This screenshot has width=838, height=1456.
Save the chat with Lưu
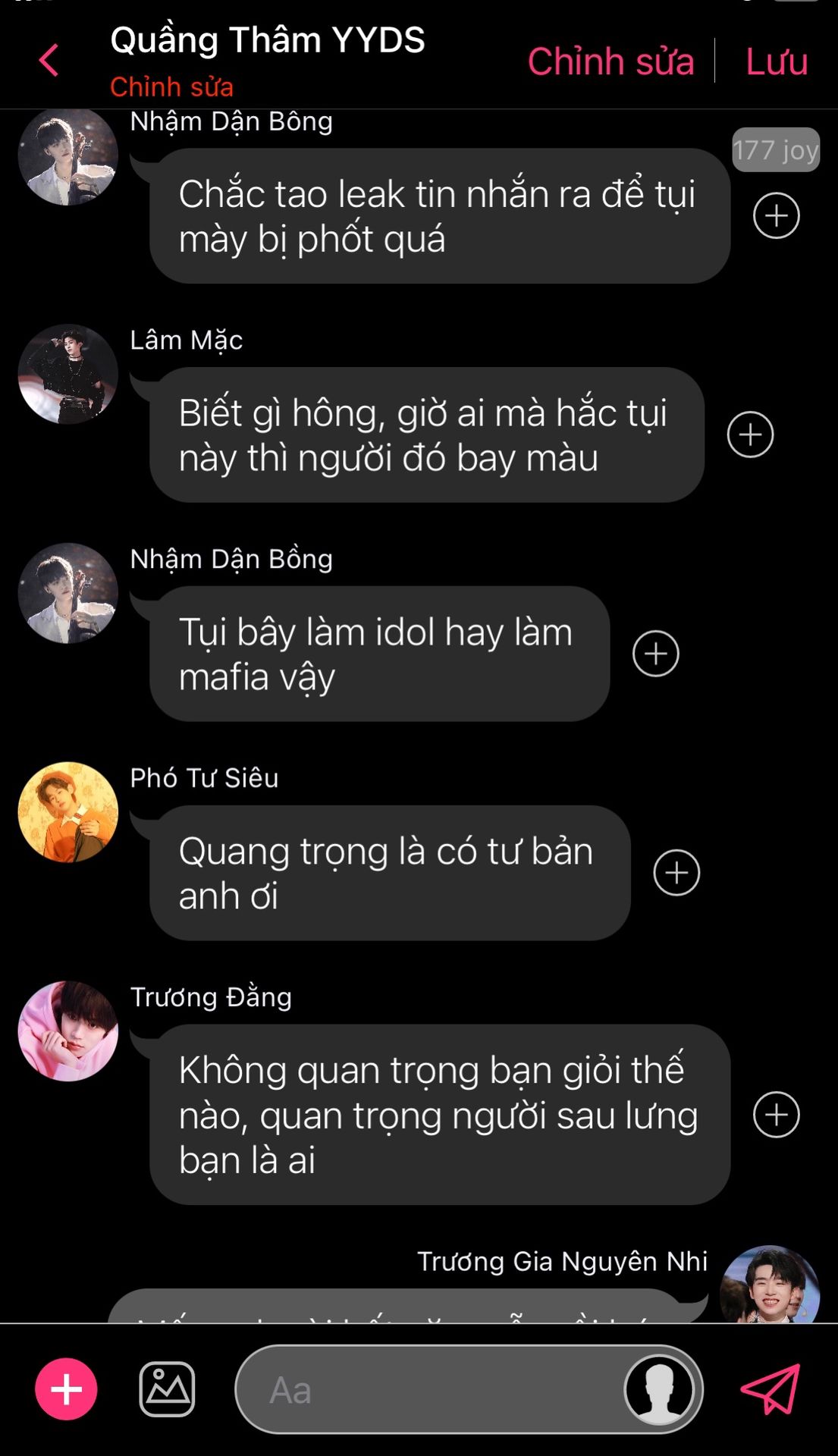coord(776,61)
